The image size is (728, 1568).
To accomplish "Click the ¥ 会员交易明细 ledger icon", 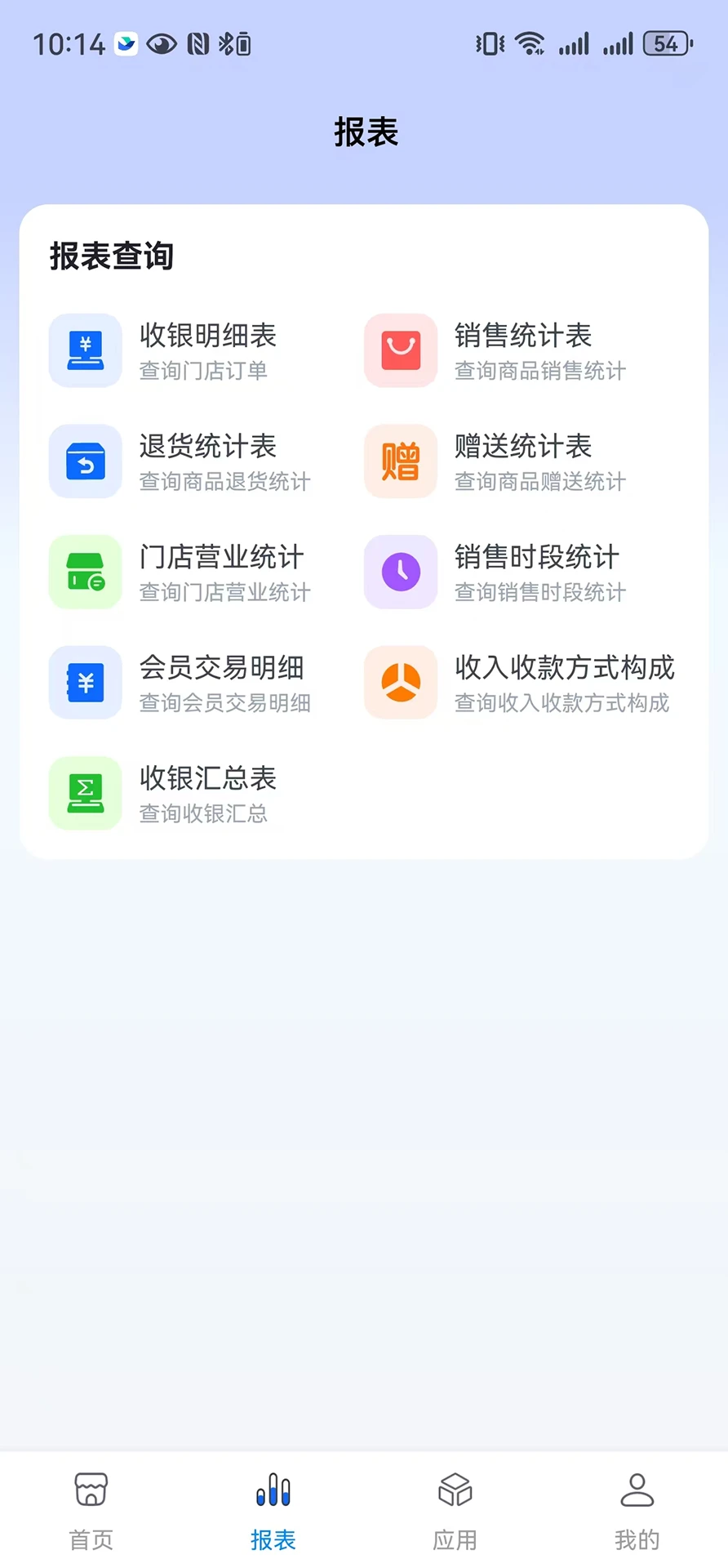I will [85, 683].
